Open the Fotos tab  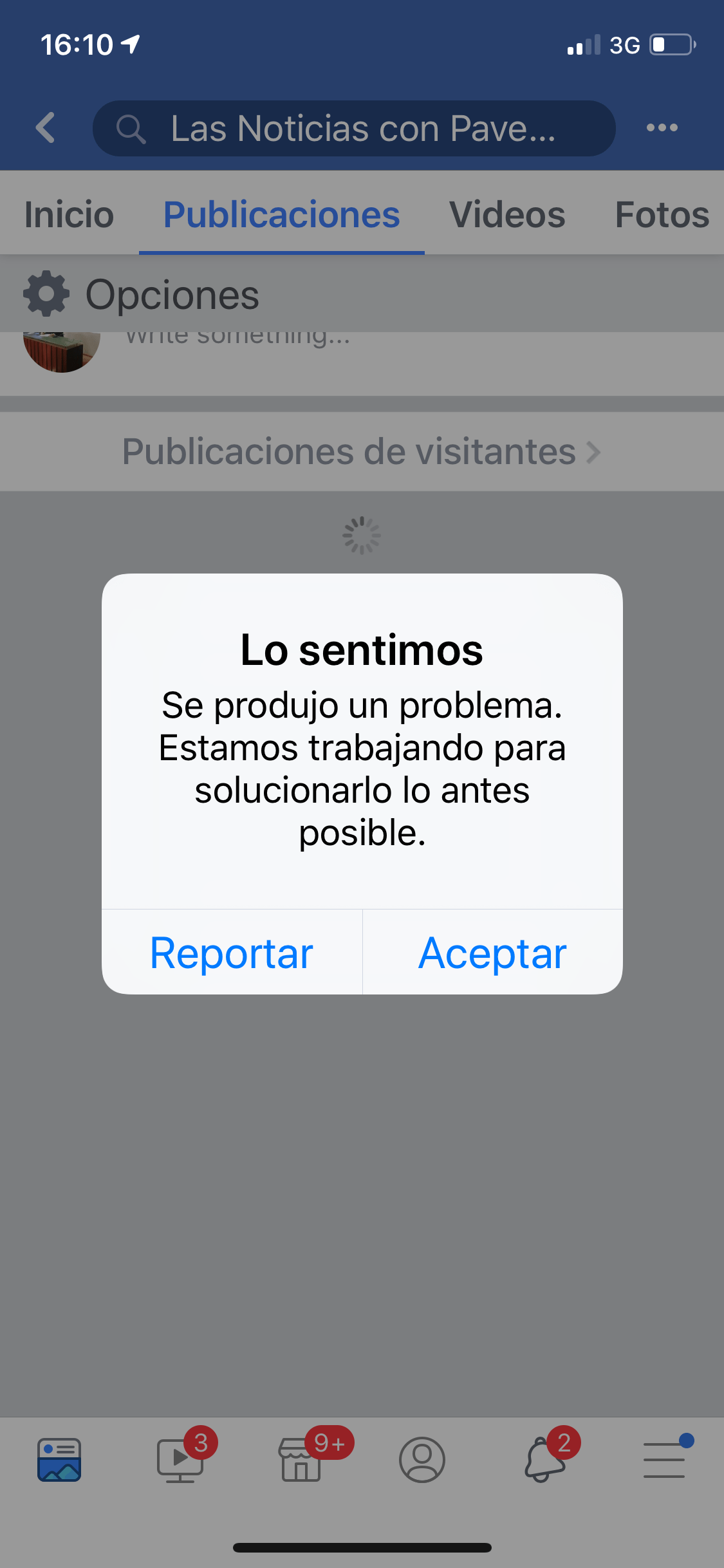[662, 214]
